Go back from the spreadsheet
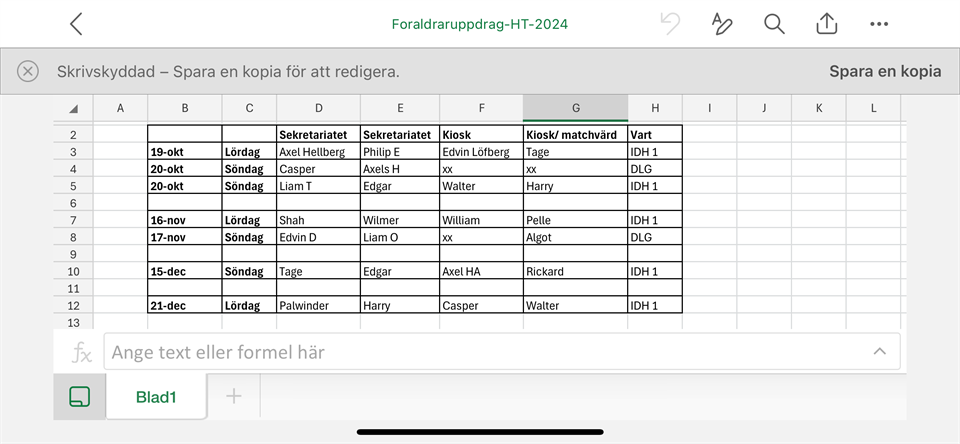Image resolution: width=960 pixels, height=444 pixels. 77,24
